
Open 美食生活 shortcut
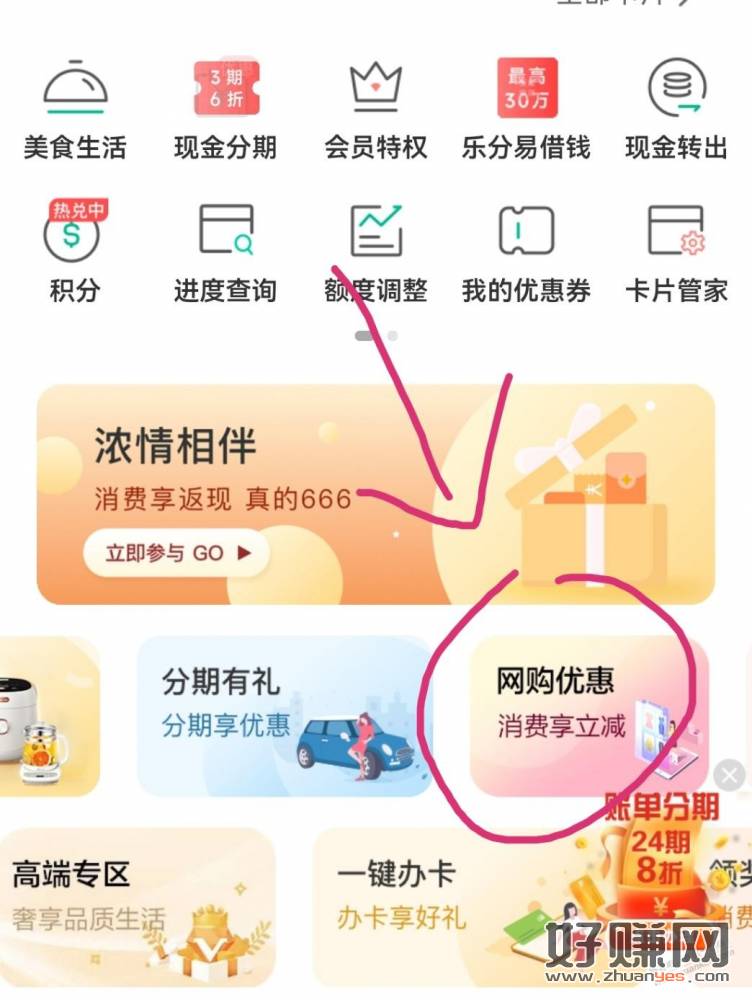coord(75,110)
